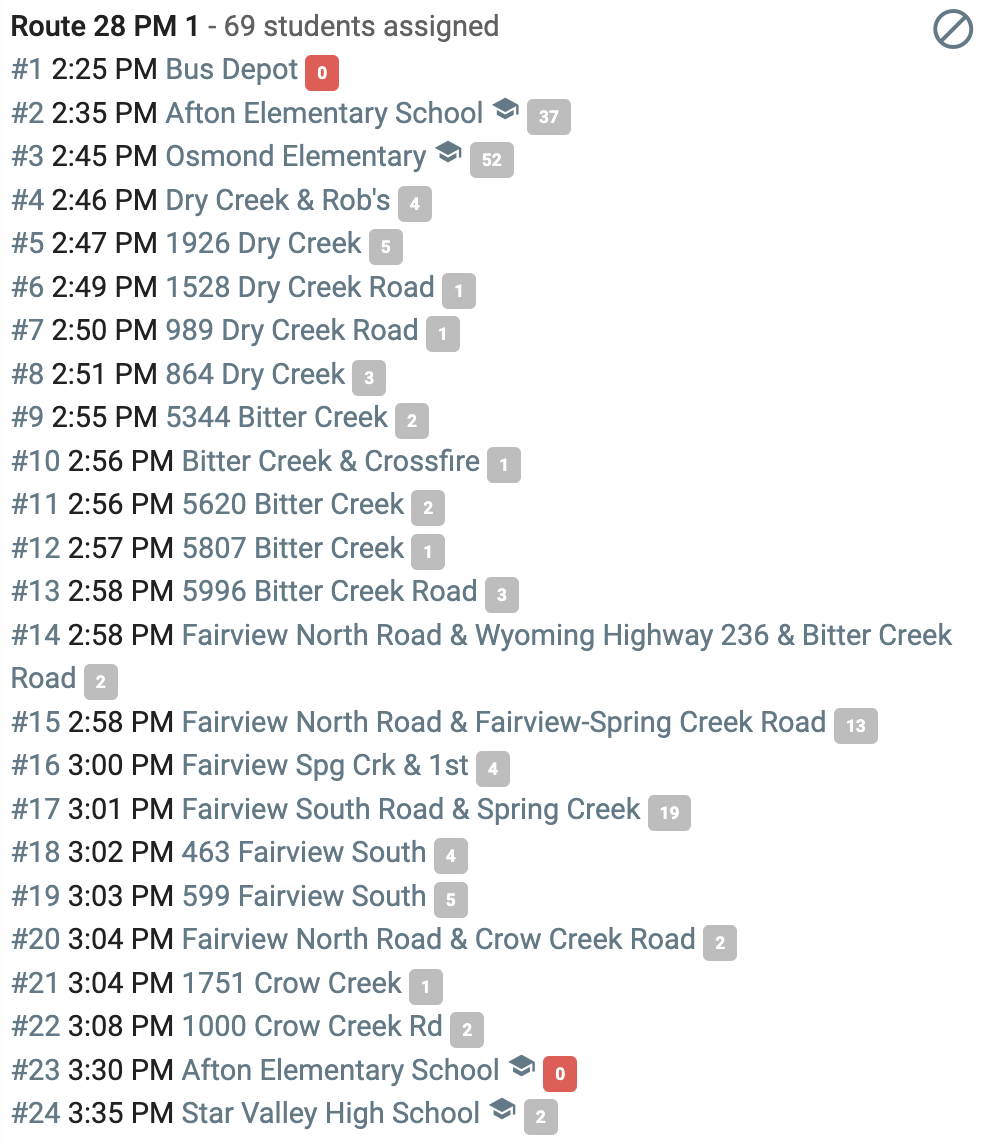The width and height of the screenshot is (984, 1146).
Task: Open stop #2 Afton Elementary School
Action: pos(325,113)
